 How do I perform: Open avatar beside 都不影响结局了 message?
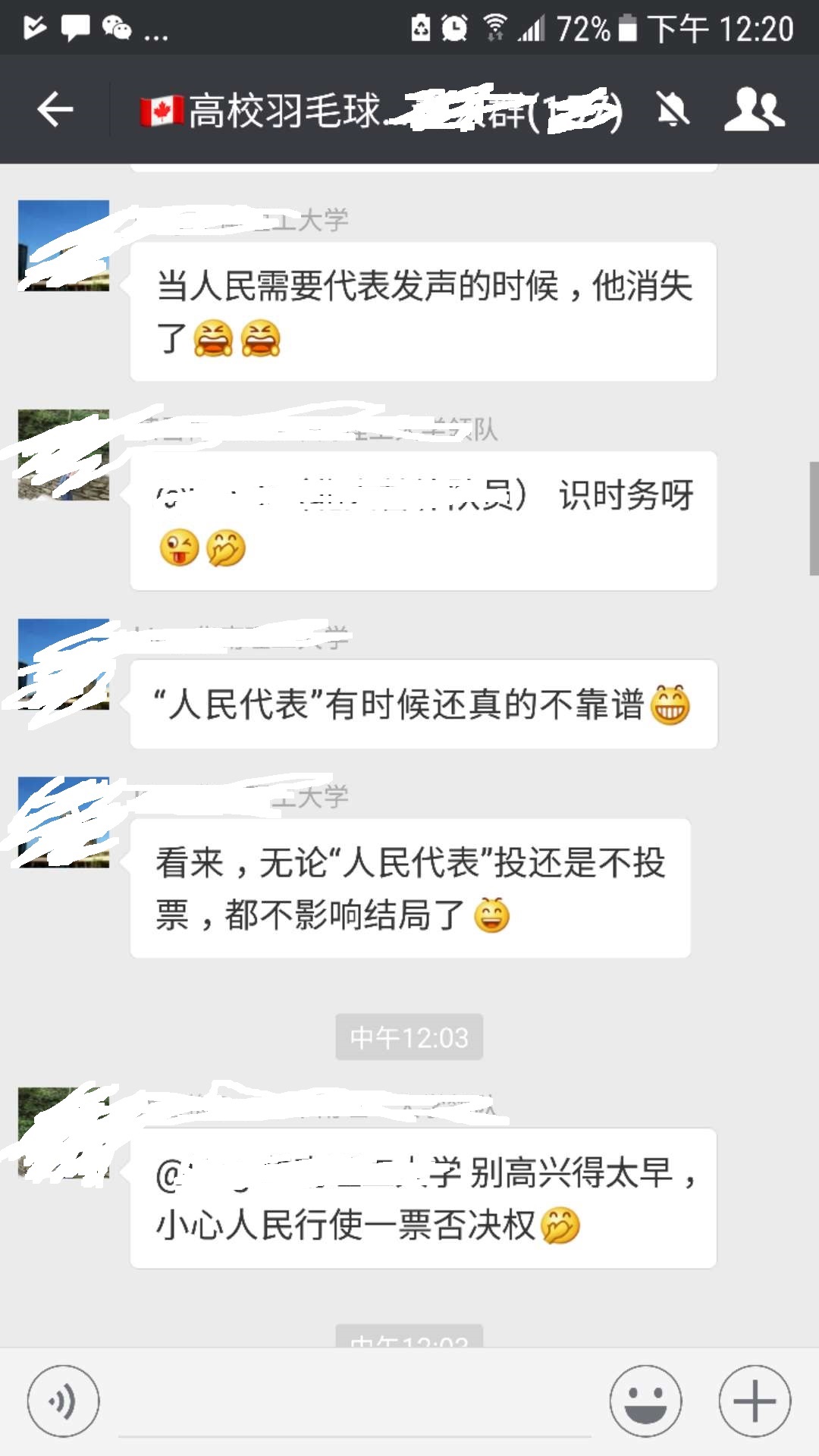pos(64,822)
